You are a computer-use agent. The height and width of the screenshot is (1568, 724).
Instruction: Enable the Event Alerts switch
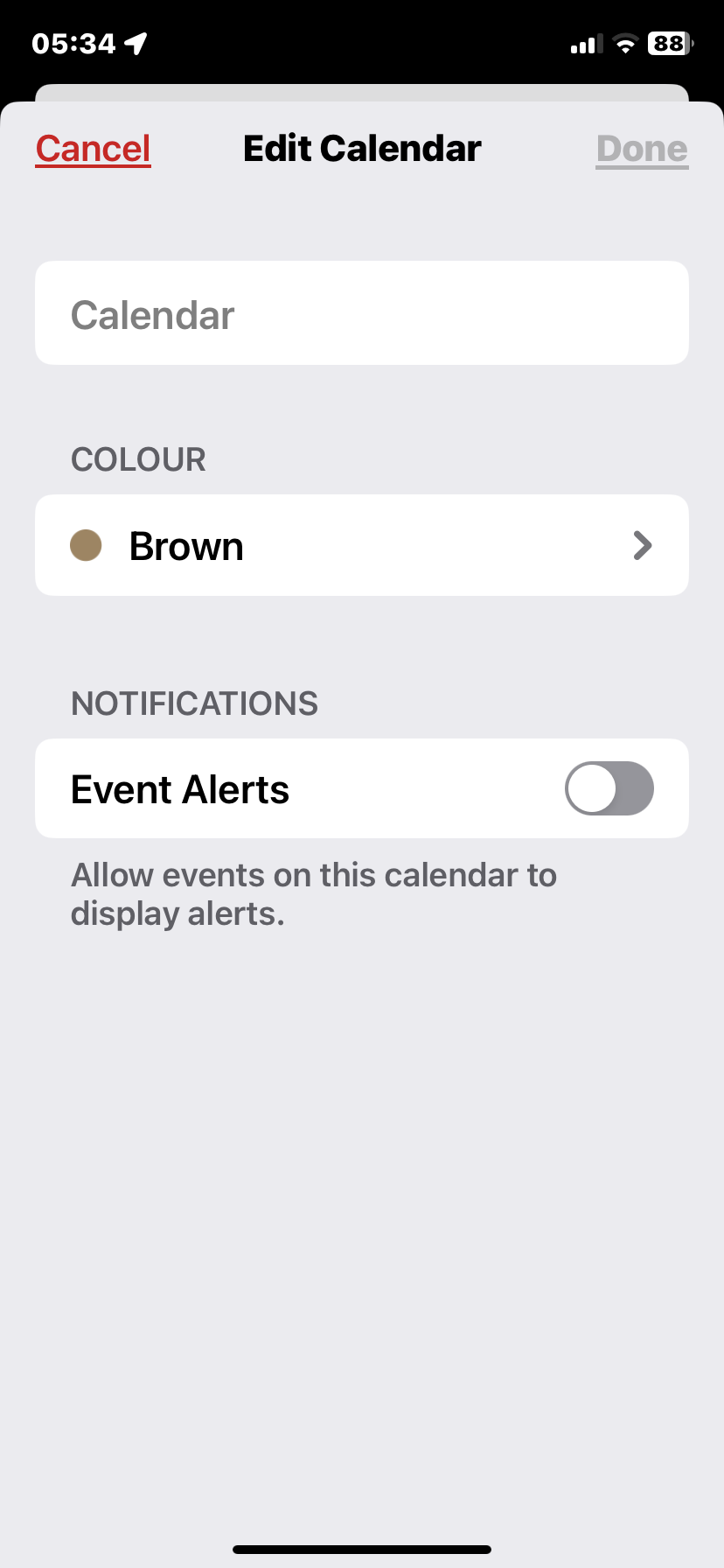pos(609,788)
